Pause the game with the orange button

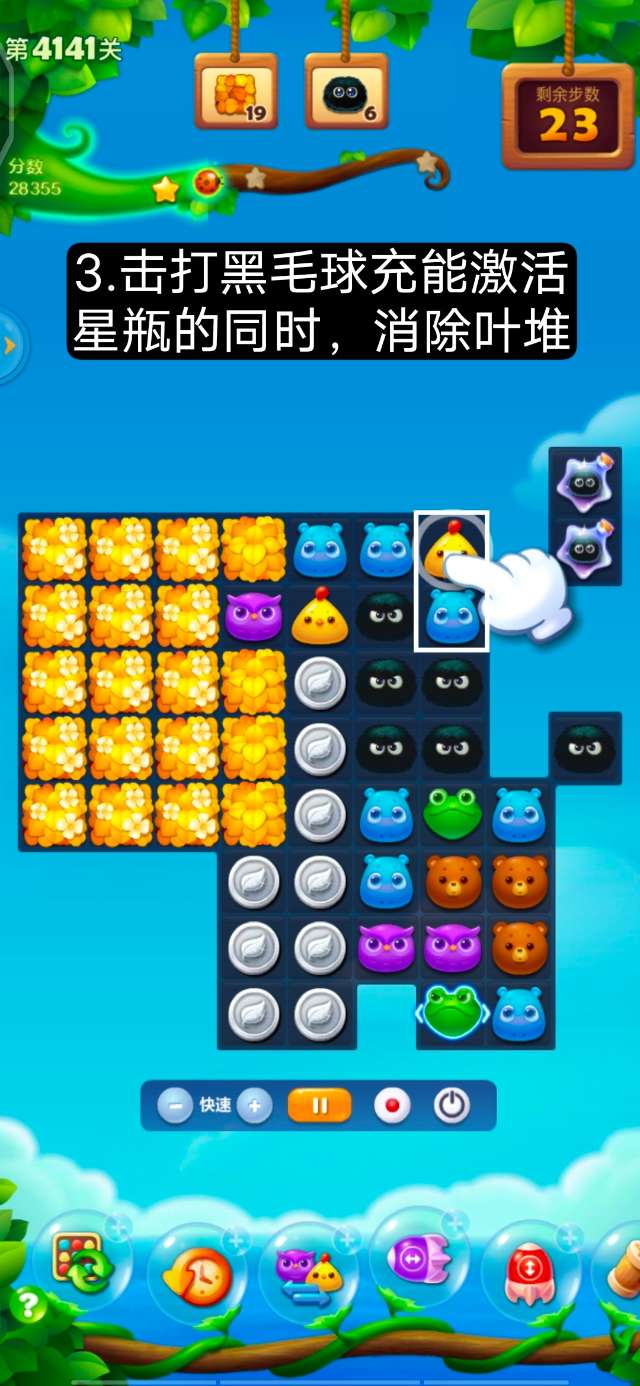click(320, 1106)
